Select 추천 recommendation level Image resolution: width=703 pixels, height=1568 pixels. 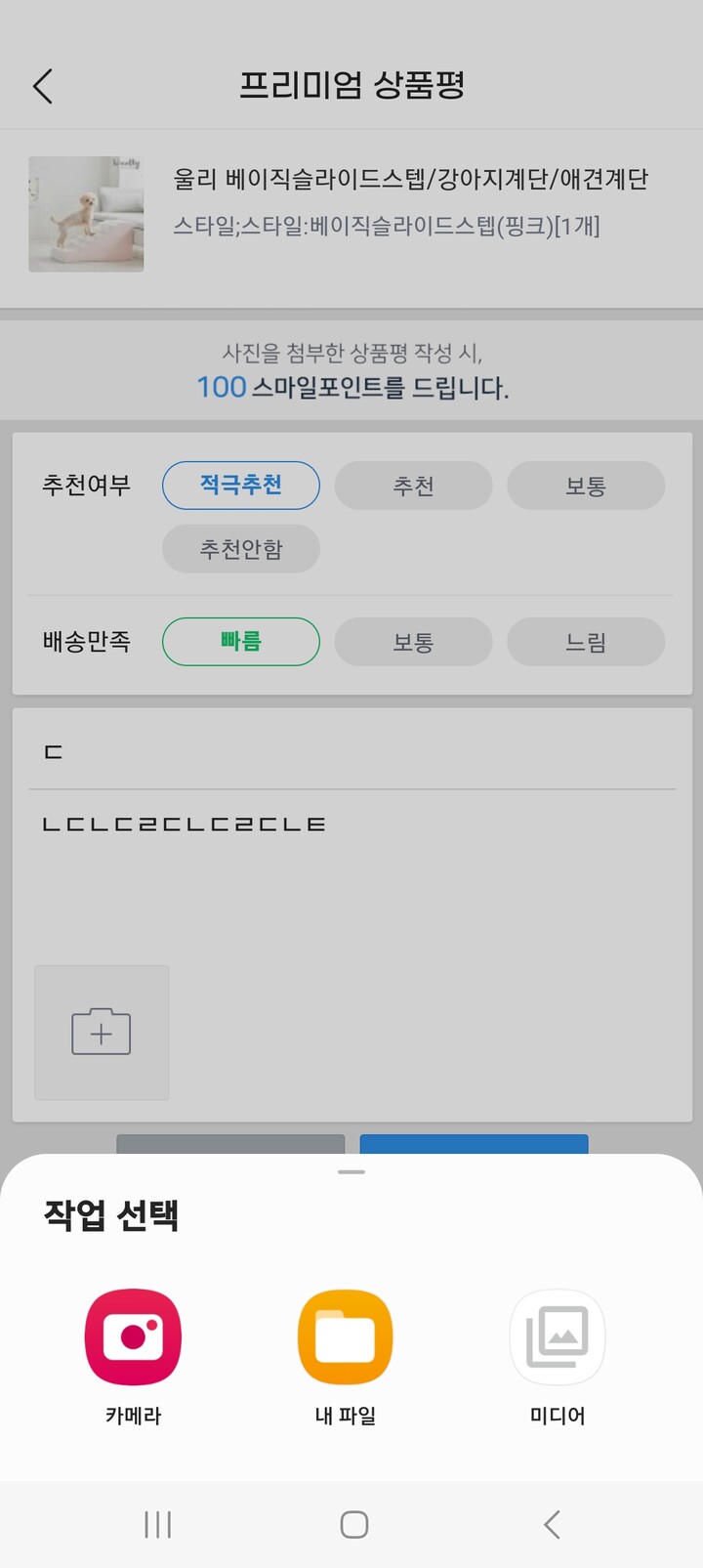[x=413, y=486]
